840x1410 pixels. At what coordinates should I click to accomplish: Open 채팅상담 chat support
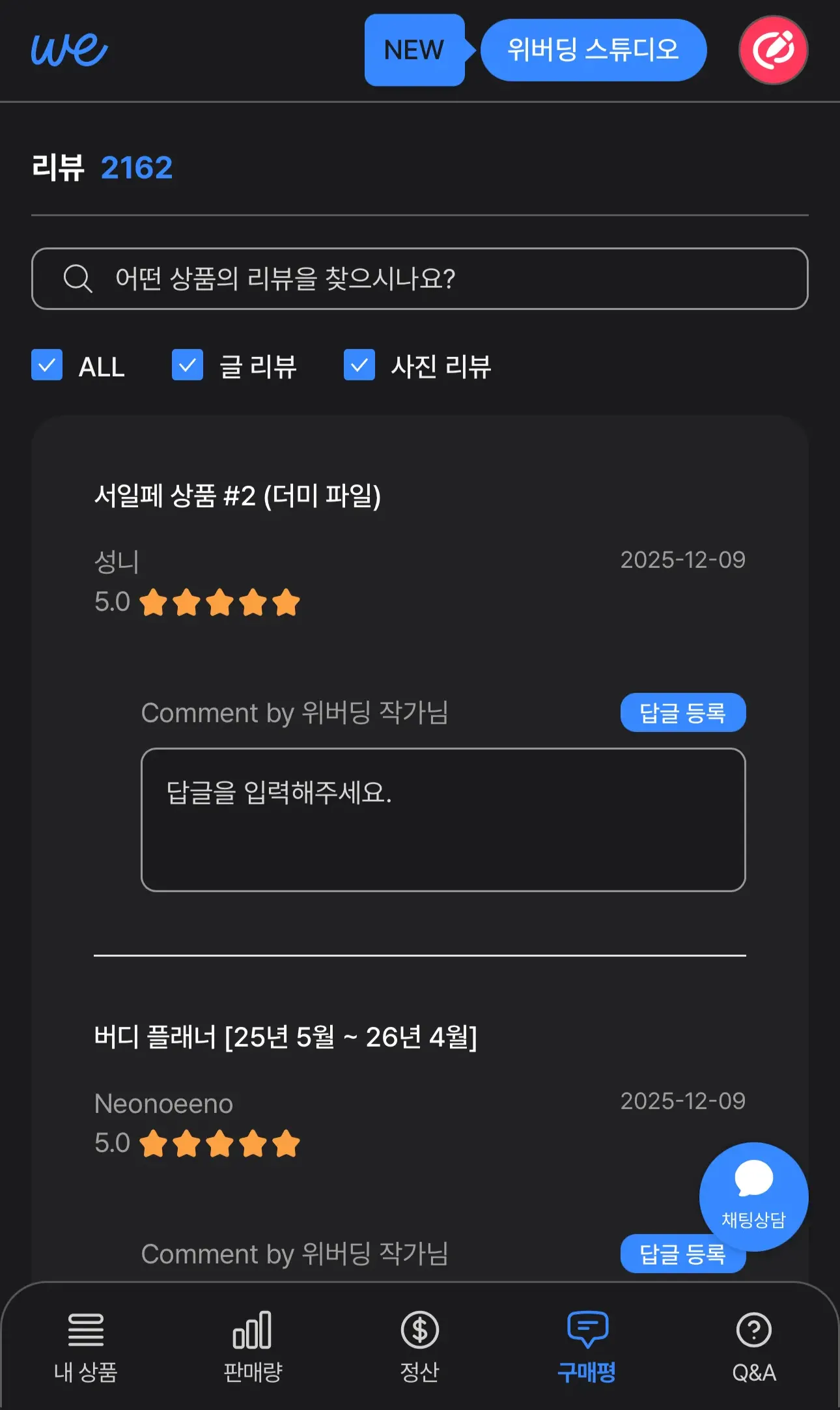click(753, 1196)
